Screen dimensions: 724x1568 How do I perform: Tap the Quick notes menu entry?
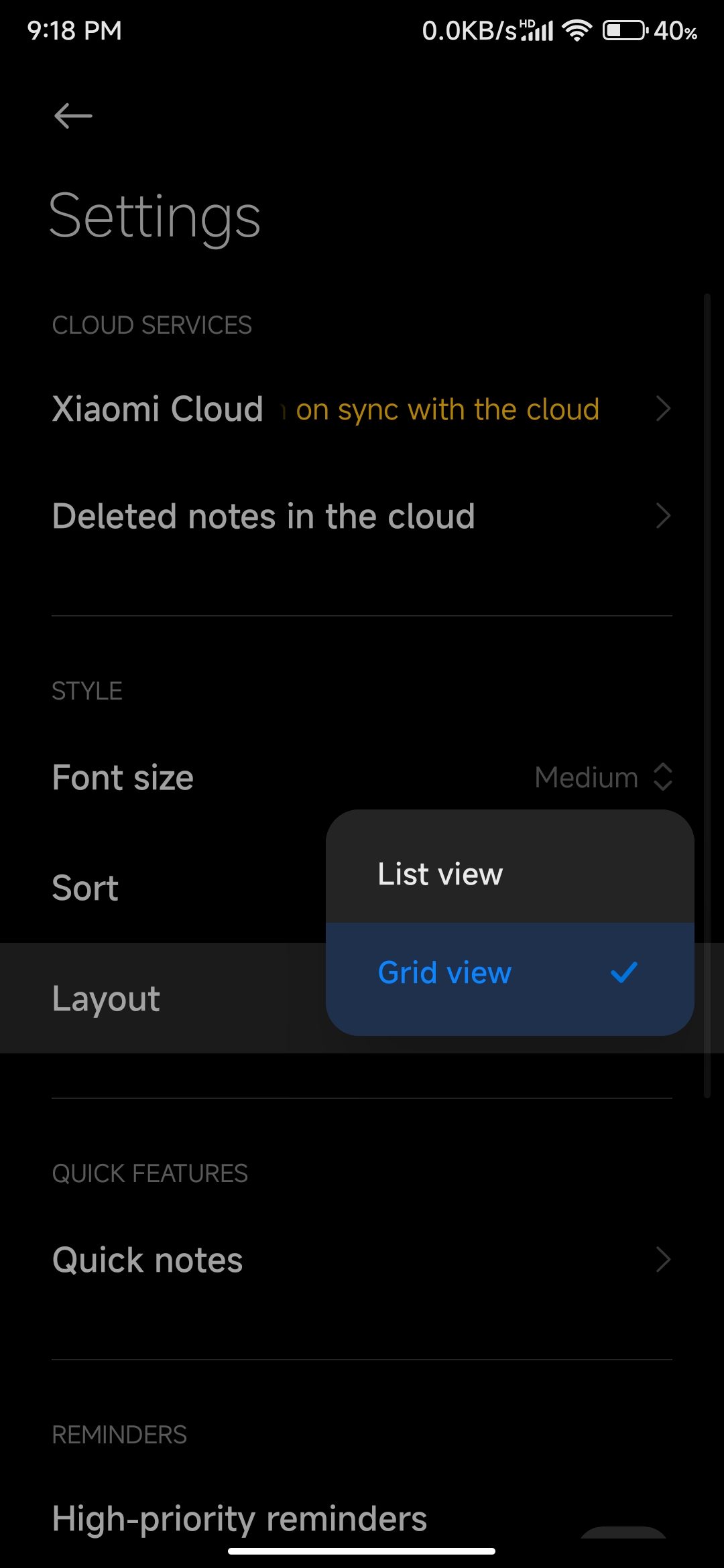click(x=147, y=1260)
